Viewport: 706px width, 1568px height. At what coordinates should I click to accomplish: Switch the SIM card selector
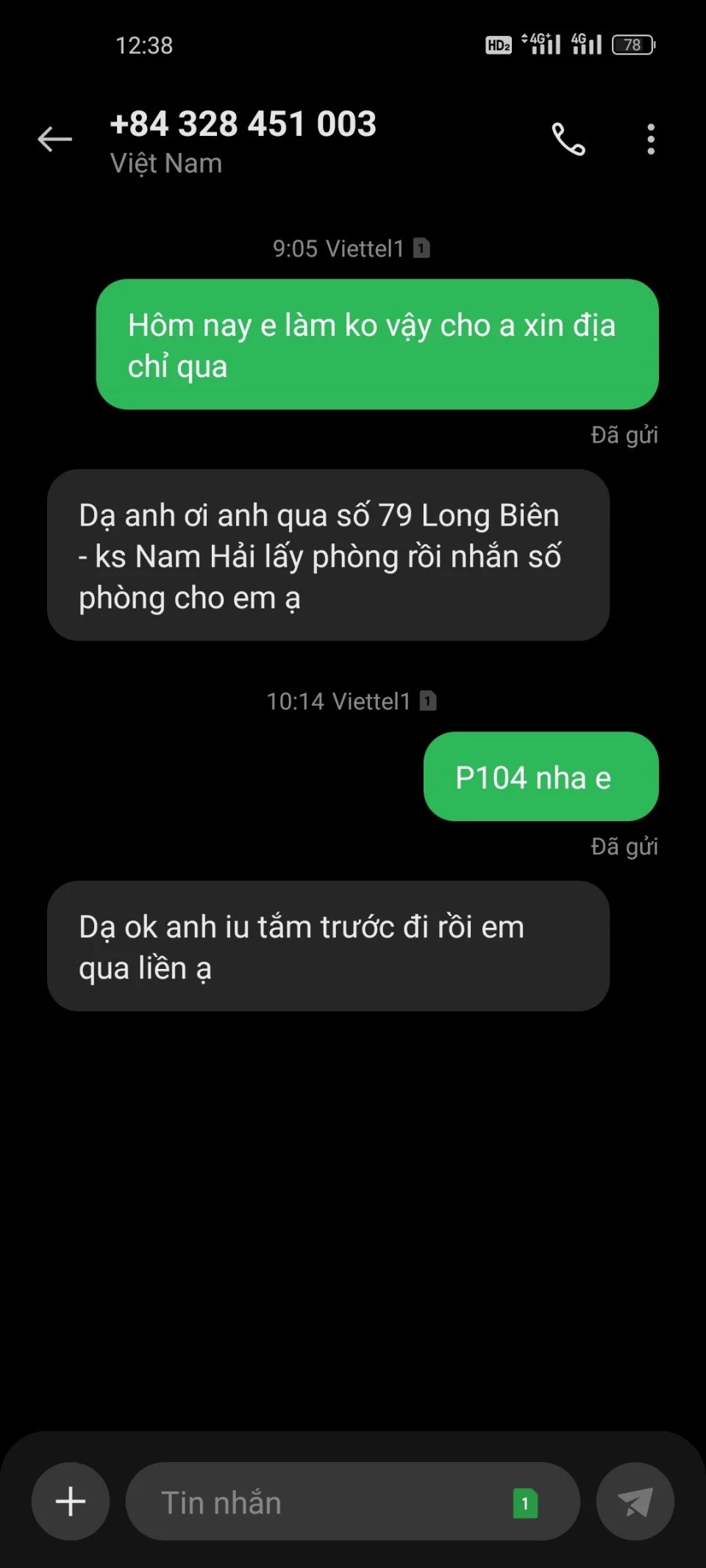[525, 1503]
